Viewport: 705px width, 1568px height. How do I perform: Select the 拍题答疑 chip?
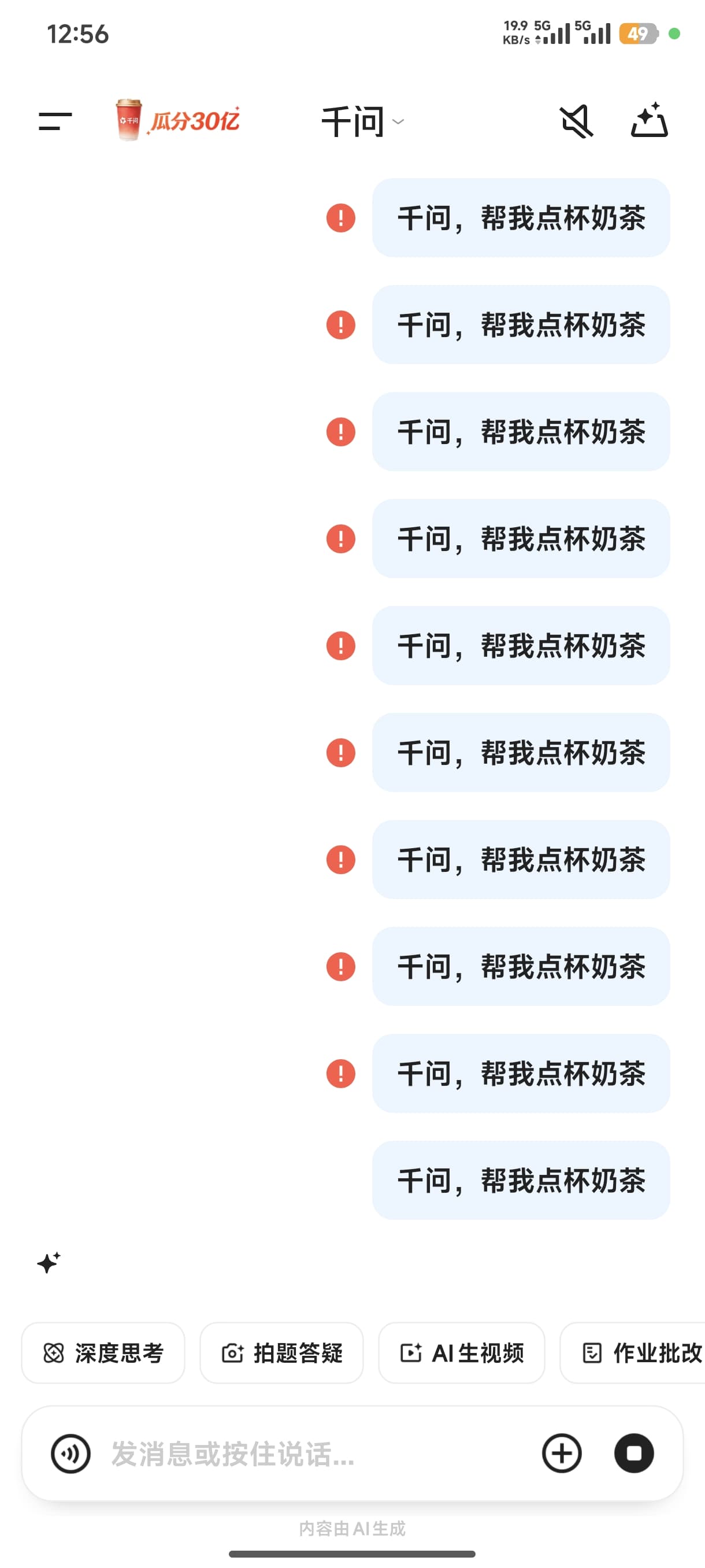tap(281, 1352)
